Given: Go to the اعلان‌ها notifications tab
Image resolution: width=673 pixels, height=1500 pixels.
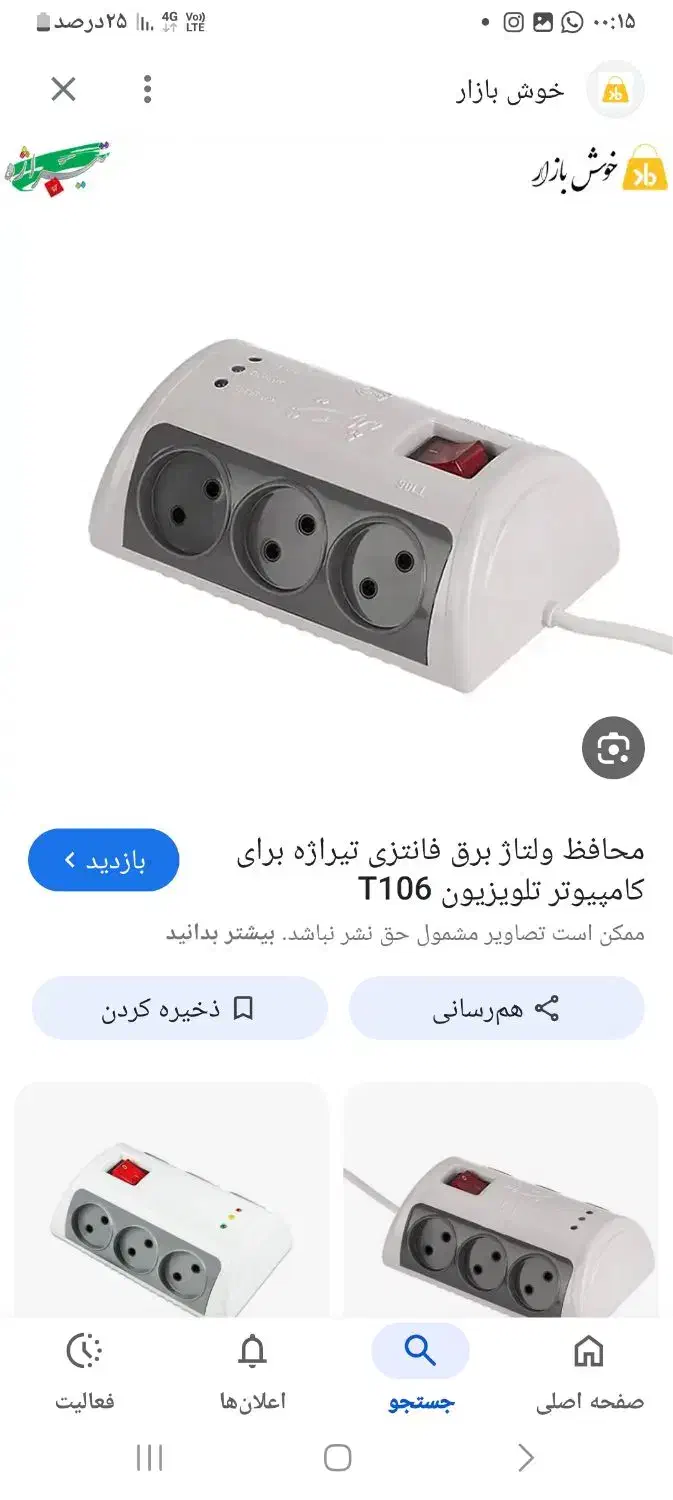Looking at the screenshot, I should pos(253,1372).
